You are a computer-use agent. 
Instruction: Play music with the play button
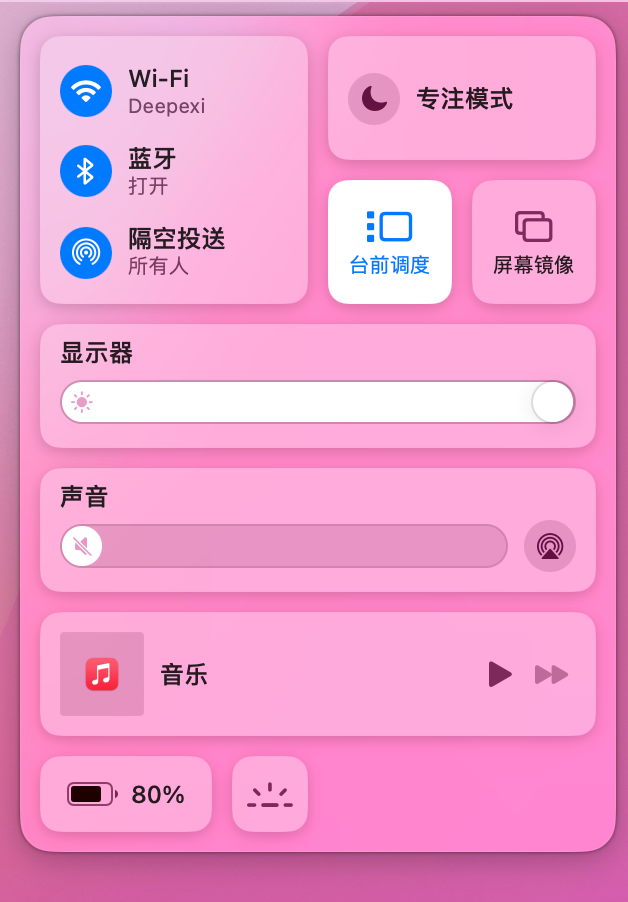[500, 674]
